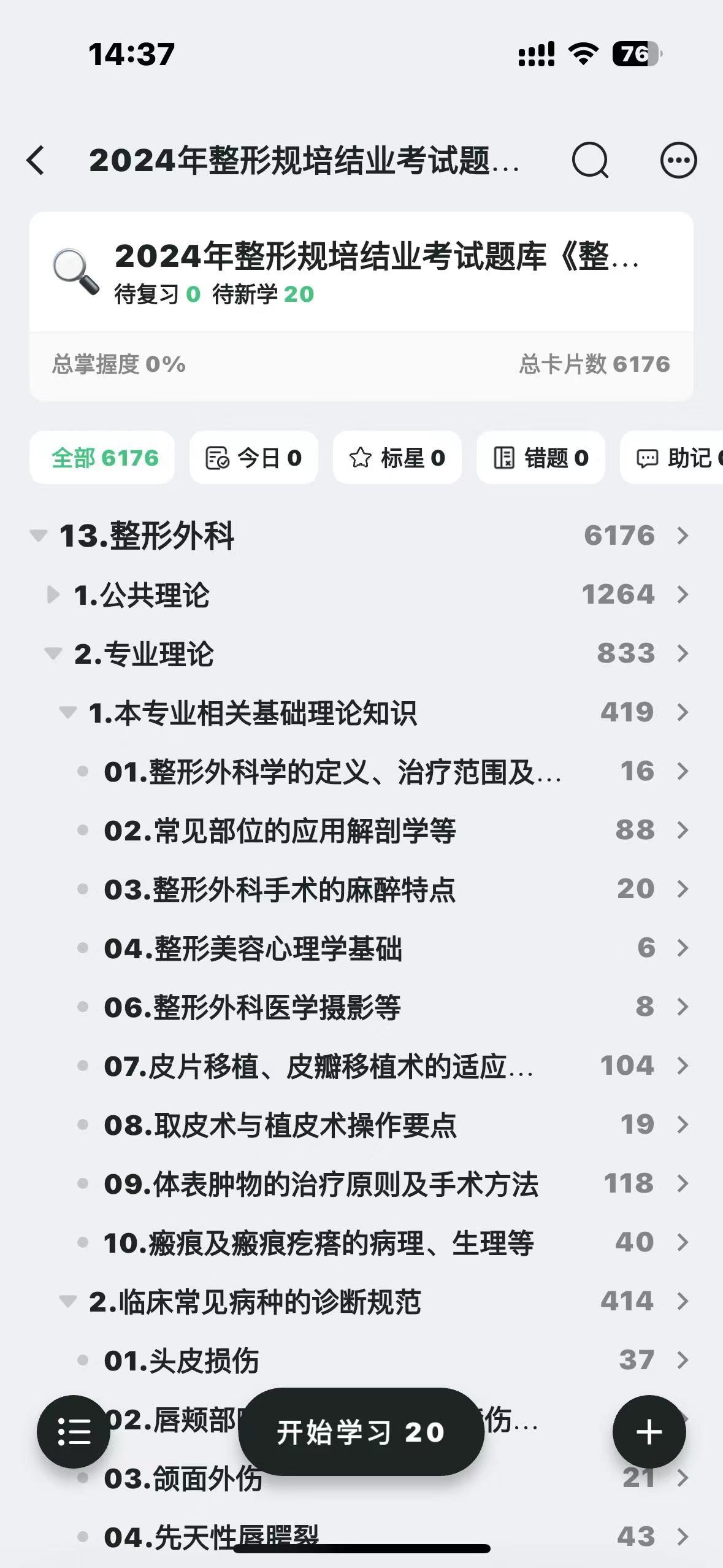Image resolution: width=723 pixels, height=1568 pixels.
Task: Open 08.取皮术与植皮术操作要点
Action: click(x=280, y=1125)
